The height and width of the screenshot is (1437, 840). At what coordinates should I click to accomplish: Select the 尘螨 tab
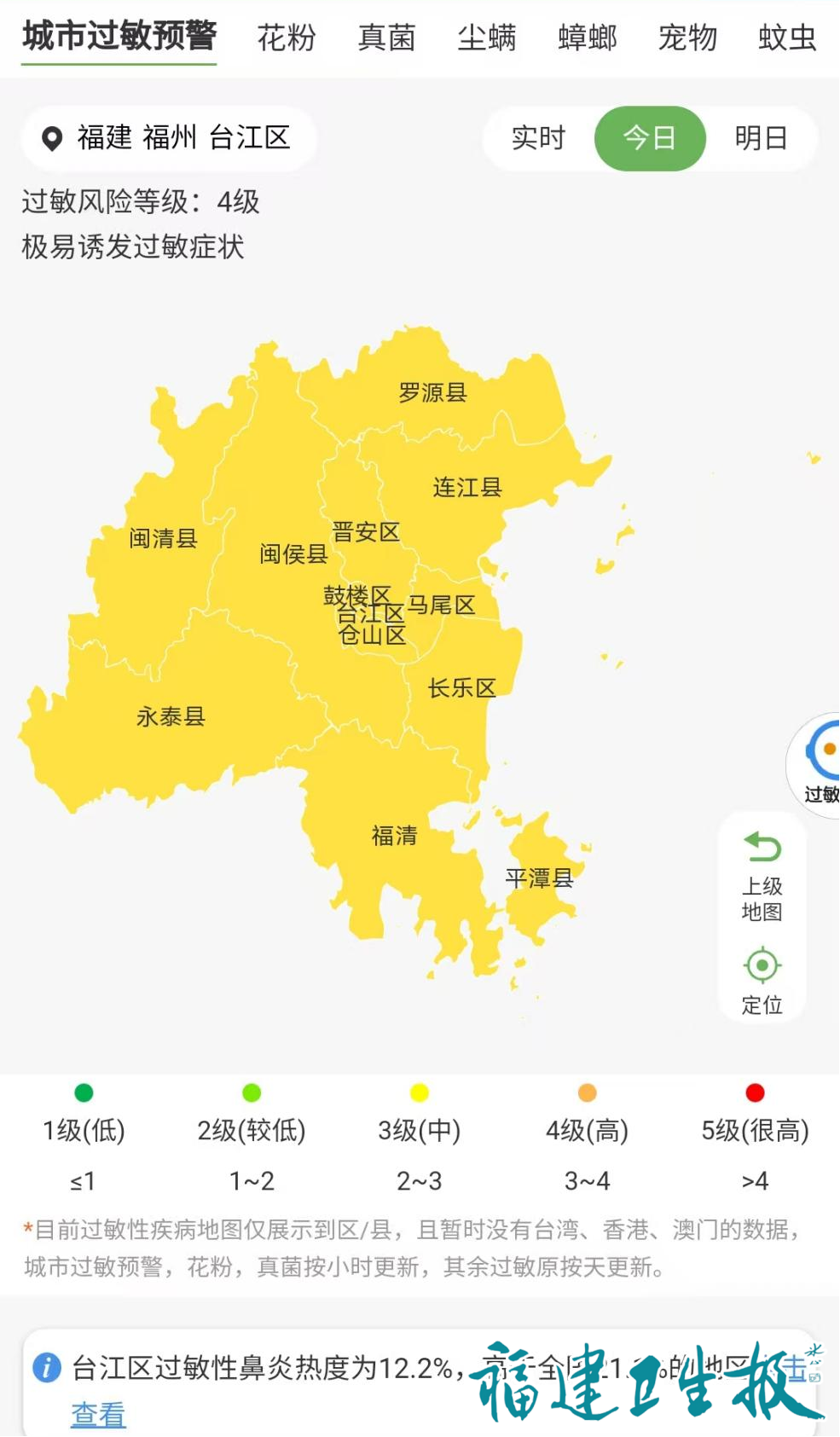(487, 38)
